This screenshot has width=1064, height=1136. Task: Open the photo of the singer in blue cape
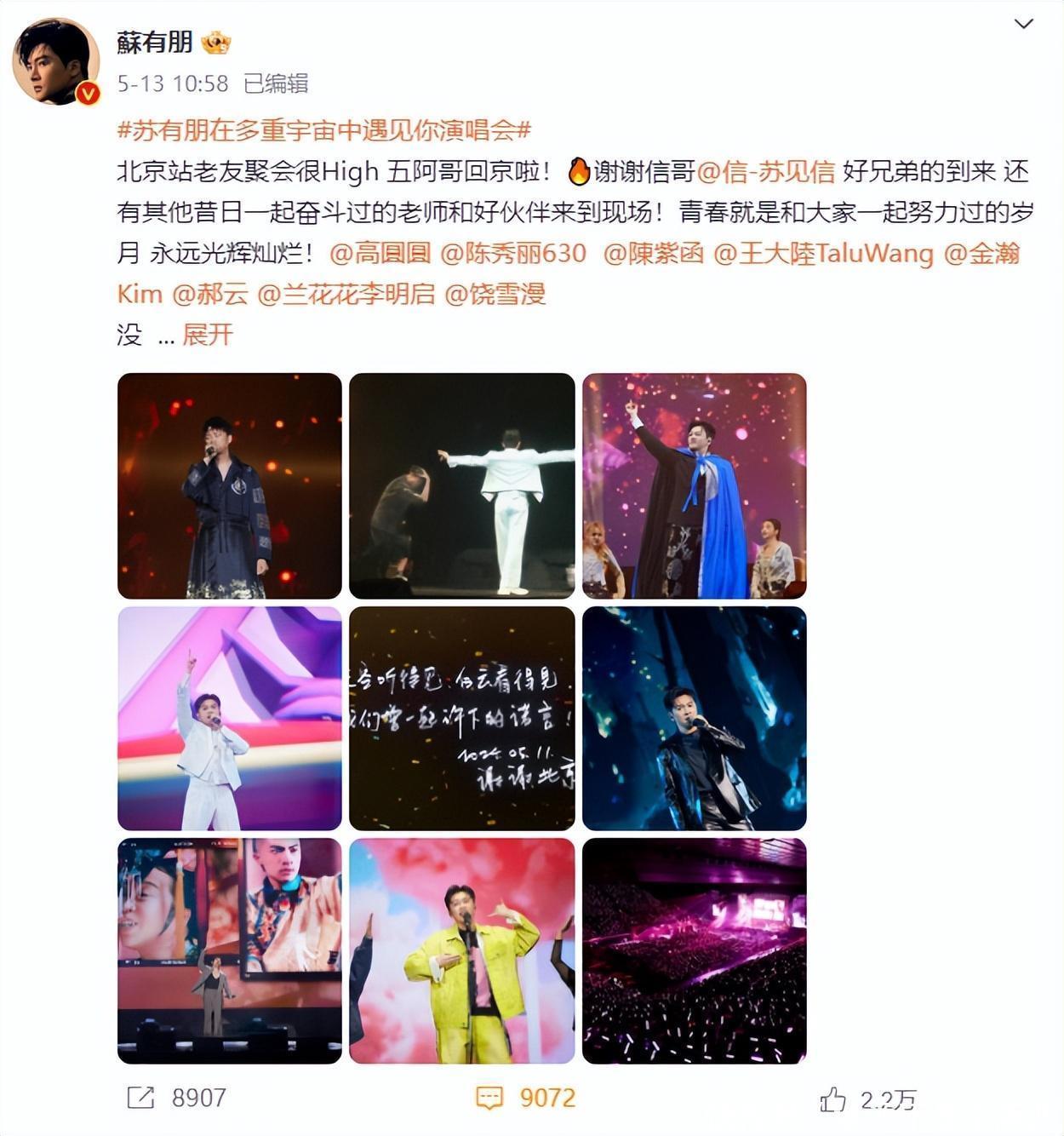click(694, 485)
